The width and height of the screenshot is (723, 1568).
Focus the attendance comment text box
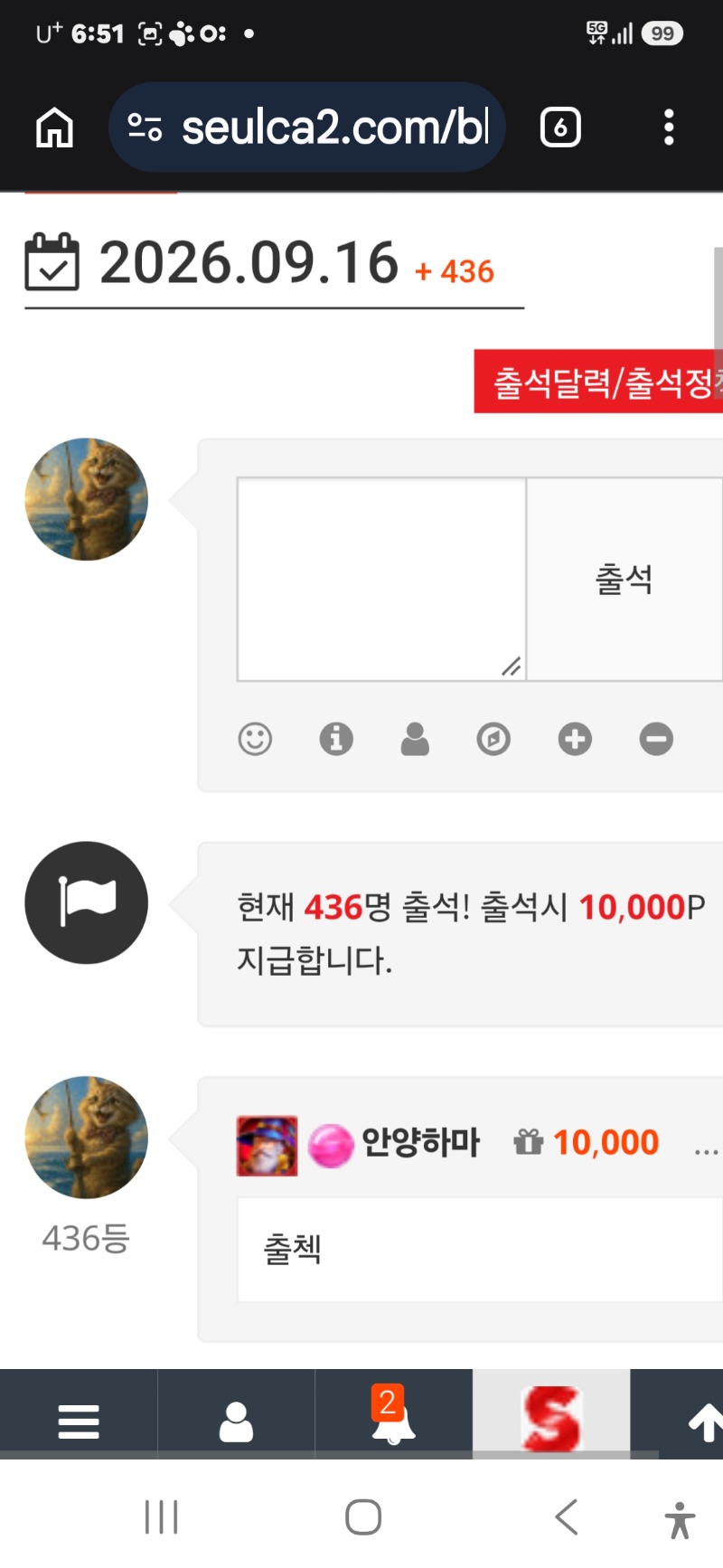pos(381,579)
